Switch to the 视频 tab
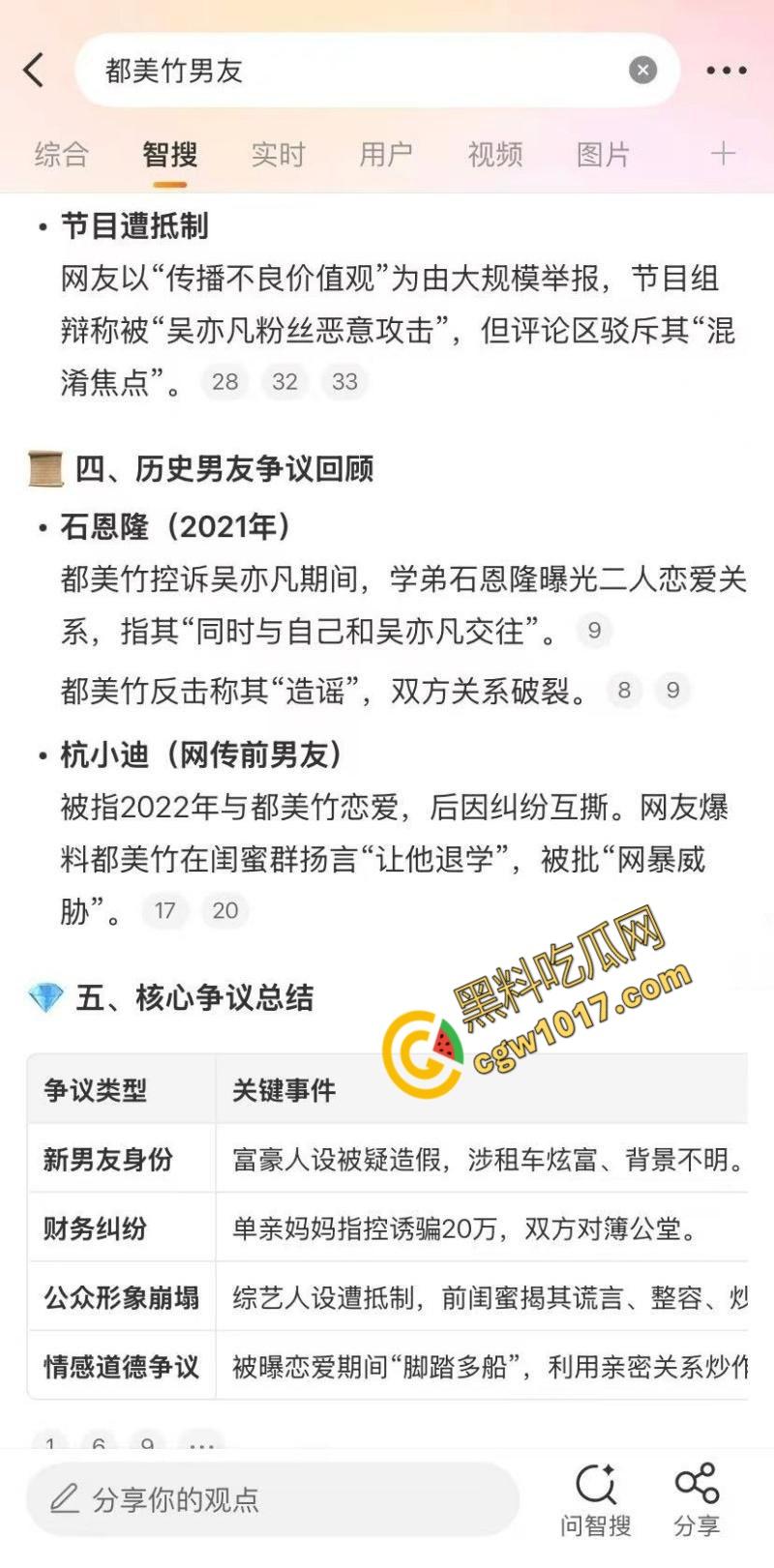 494,154
